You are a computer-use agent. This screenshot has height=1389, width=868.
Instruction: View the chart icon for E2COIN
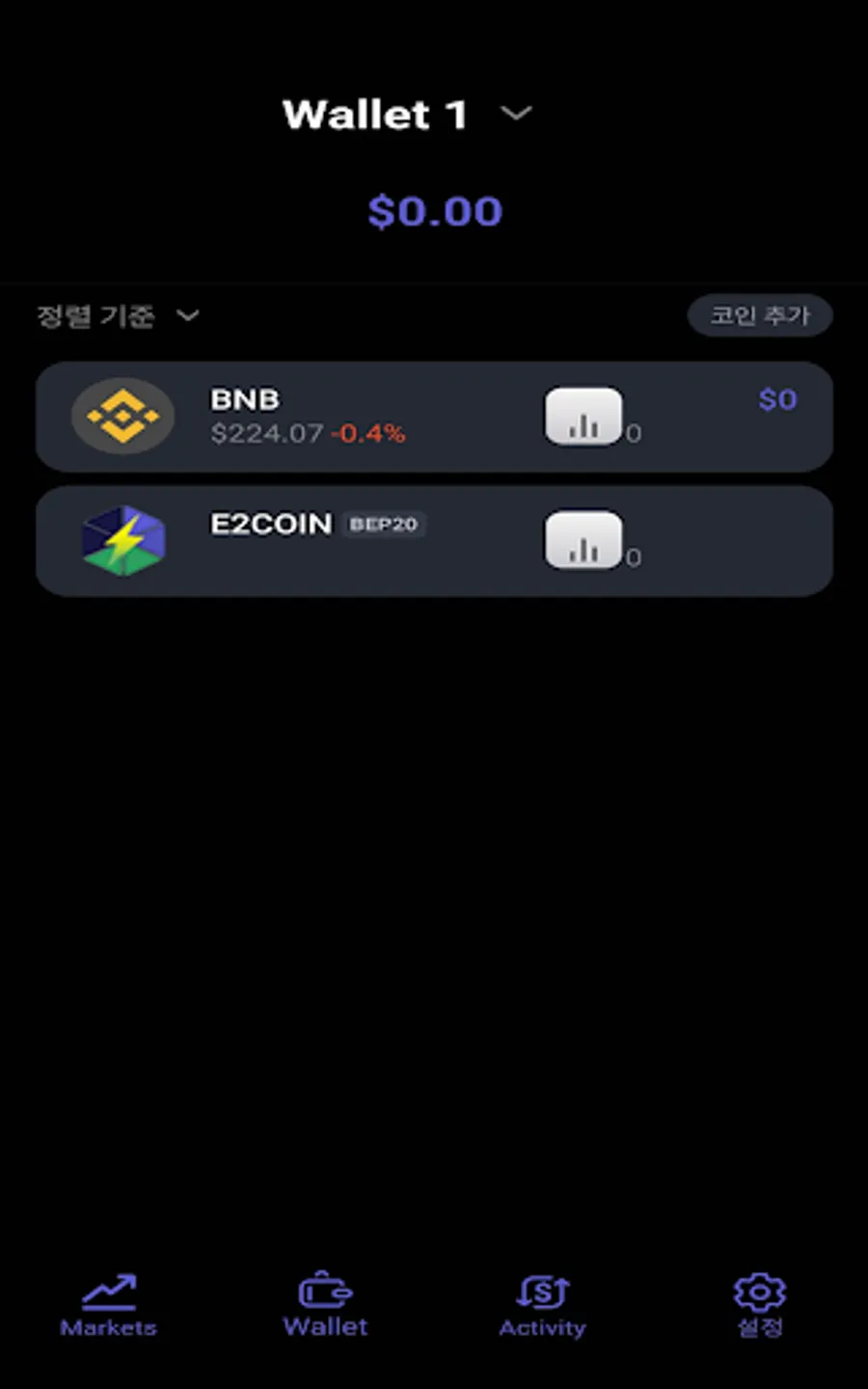[x=583, y=540]
